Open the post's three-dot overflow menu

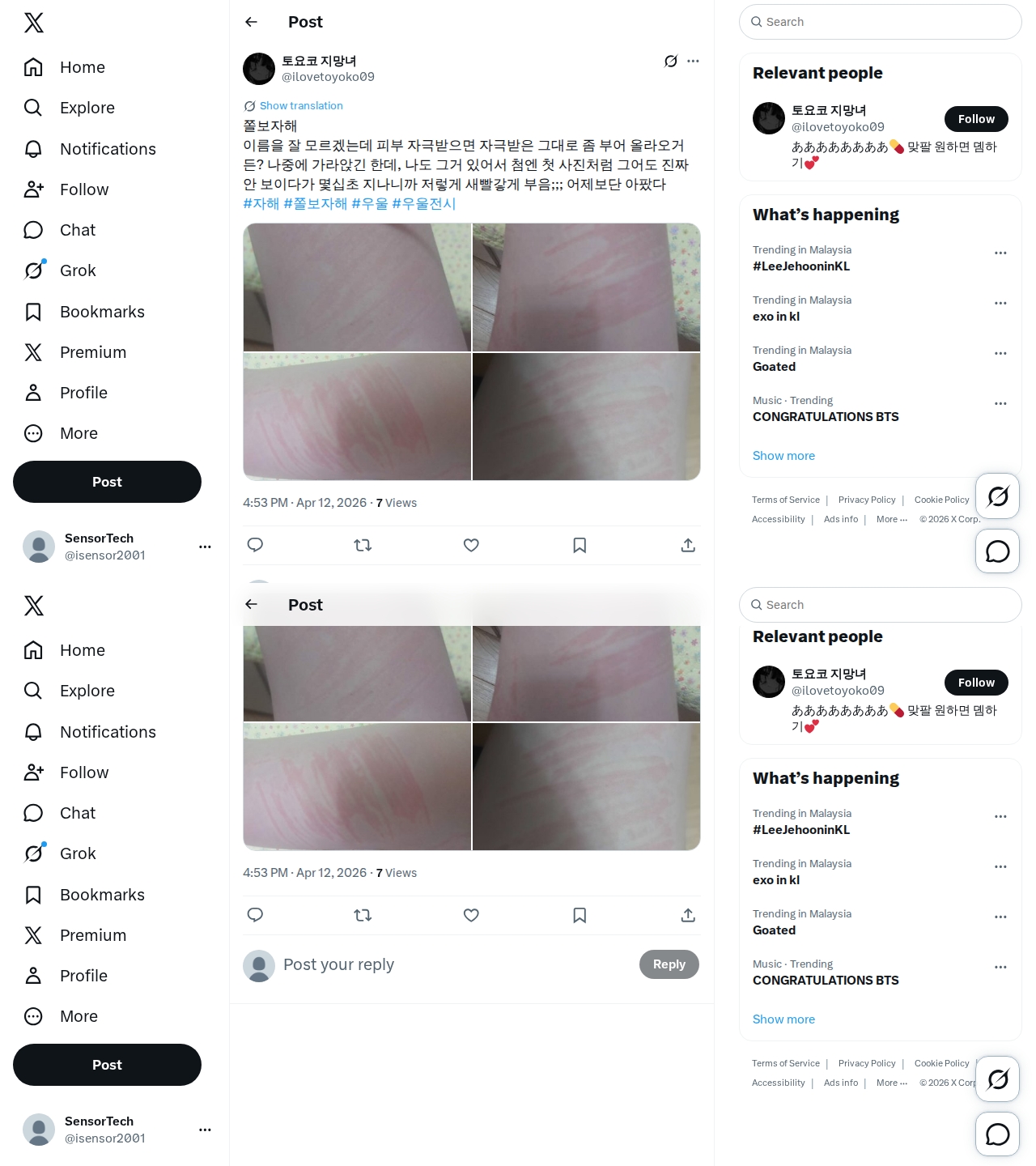click(x=693, y=62)
